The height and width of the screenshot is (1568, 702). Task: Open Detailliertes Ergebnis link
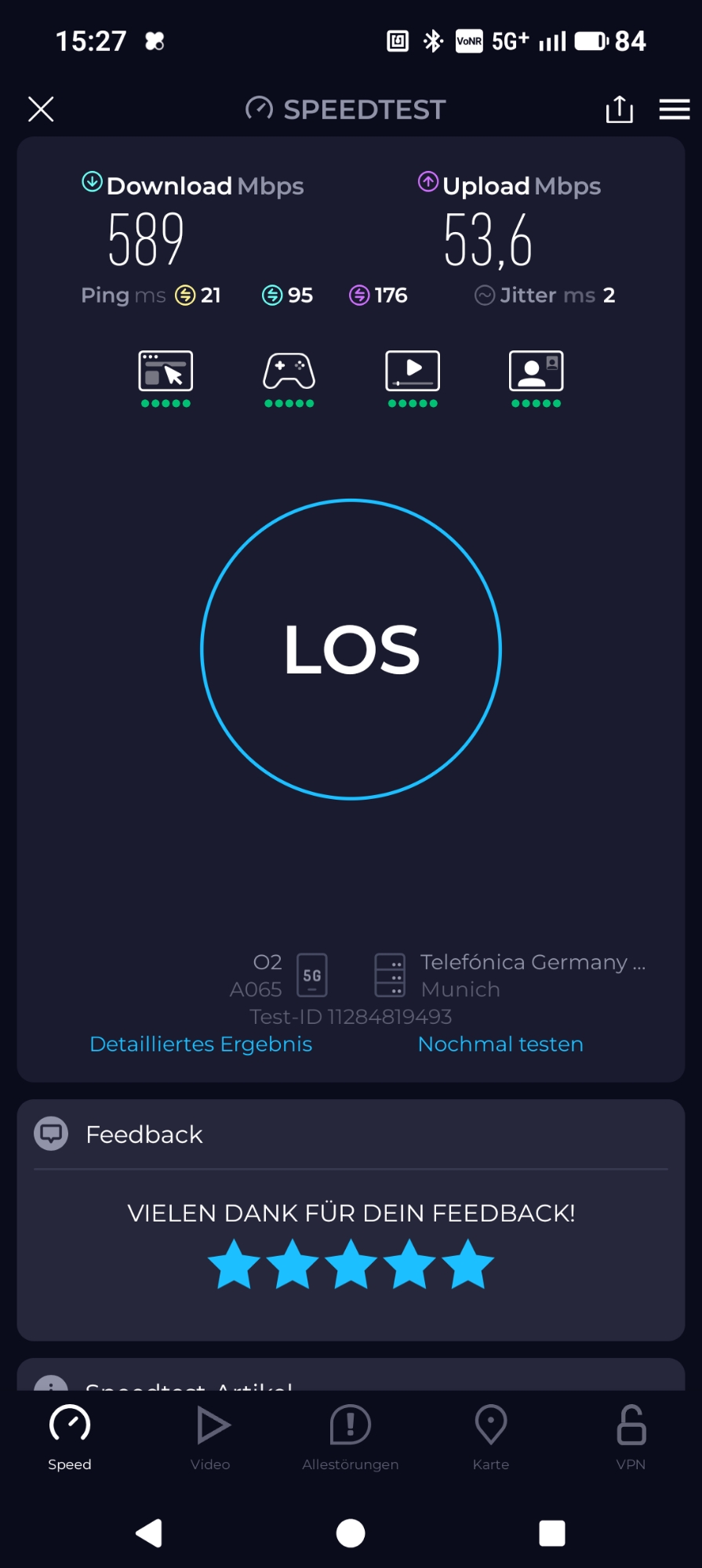(x=201, y=1044)
